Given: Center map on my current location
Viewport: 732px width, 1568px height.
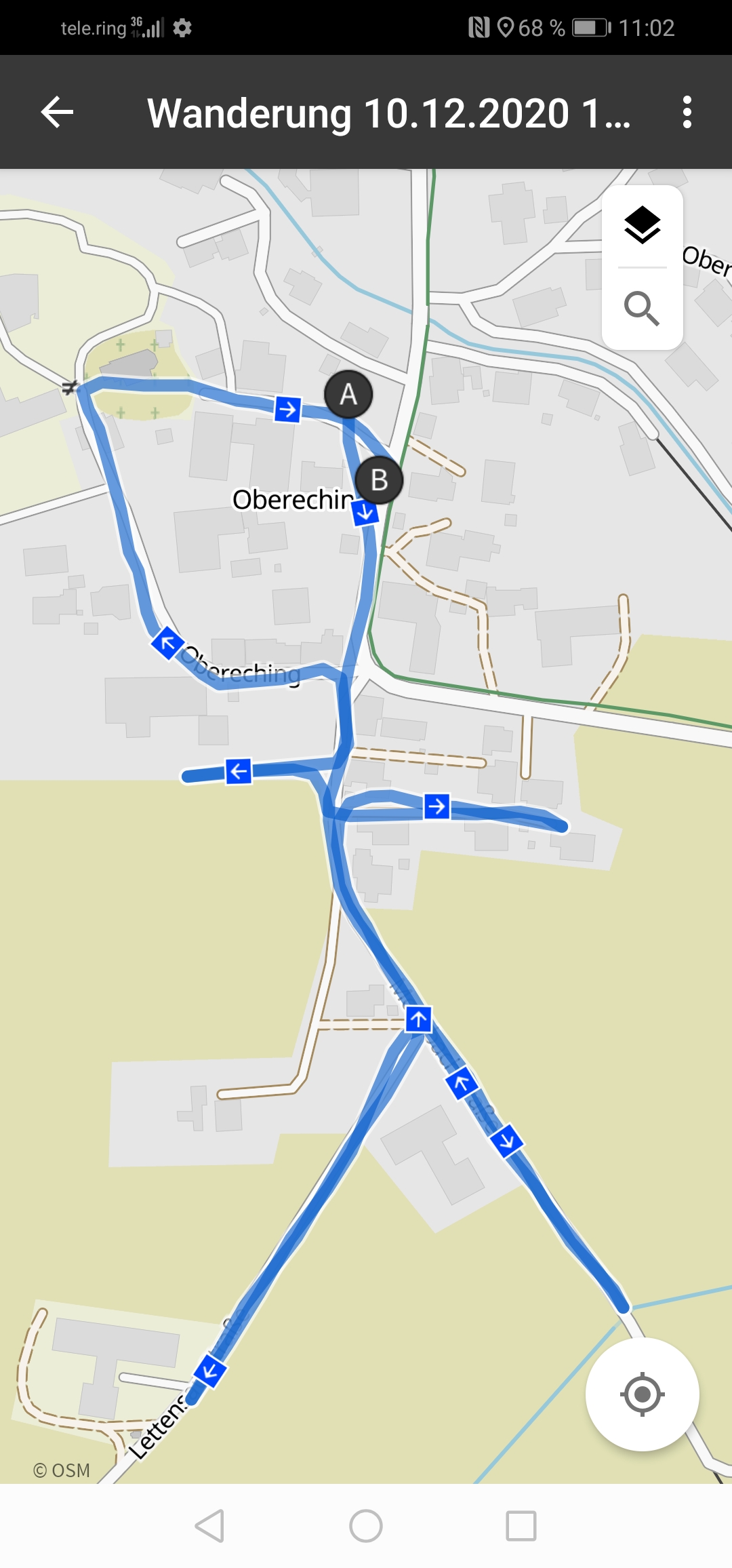Looking at the screenshot, I should (642, 1394).
